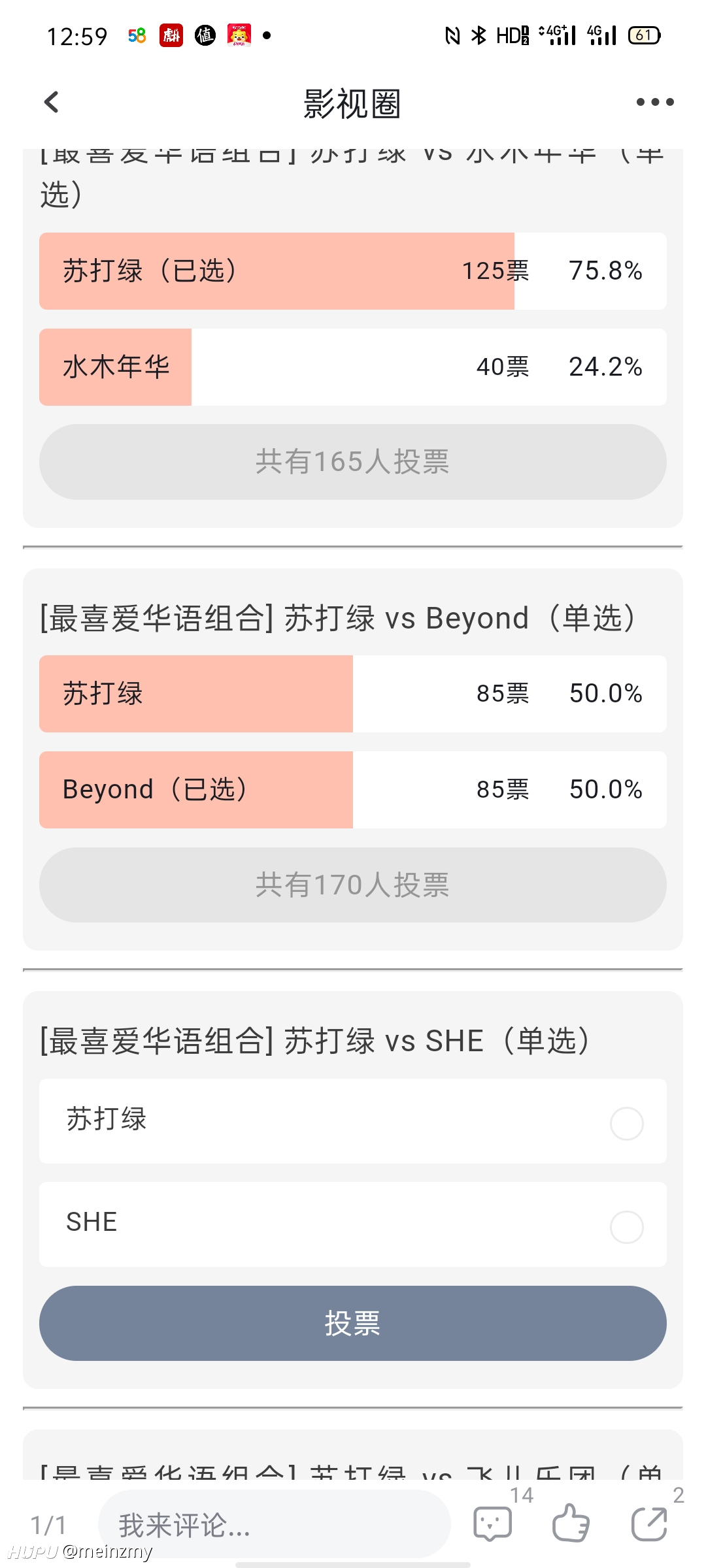Tap the 投票 button to submit vote
The image size is (706, 1568).
tap(353, 1323)
